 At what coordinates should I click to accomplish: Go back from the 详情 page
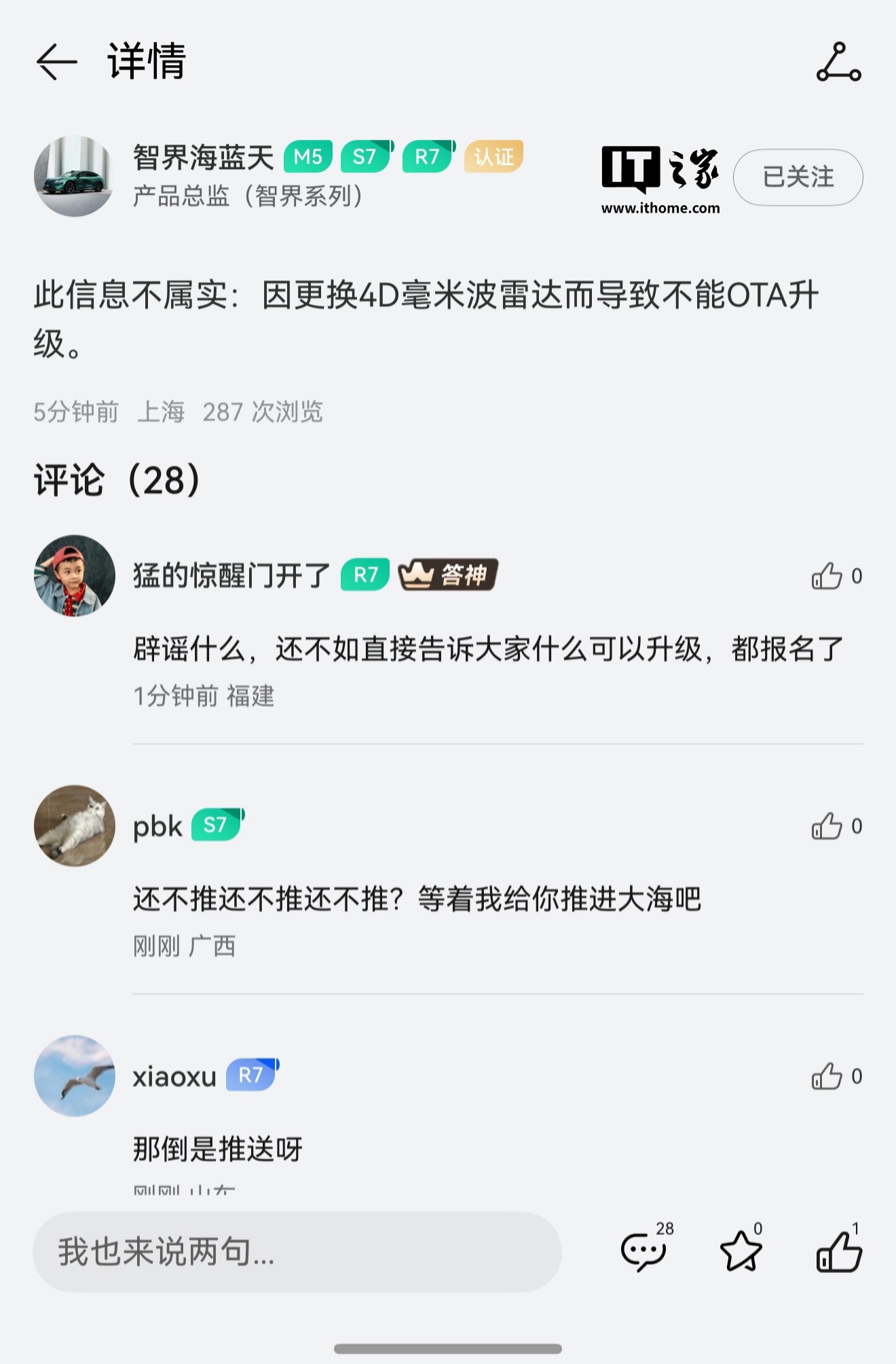pyautogui.click(x=56, y=62)
